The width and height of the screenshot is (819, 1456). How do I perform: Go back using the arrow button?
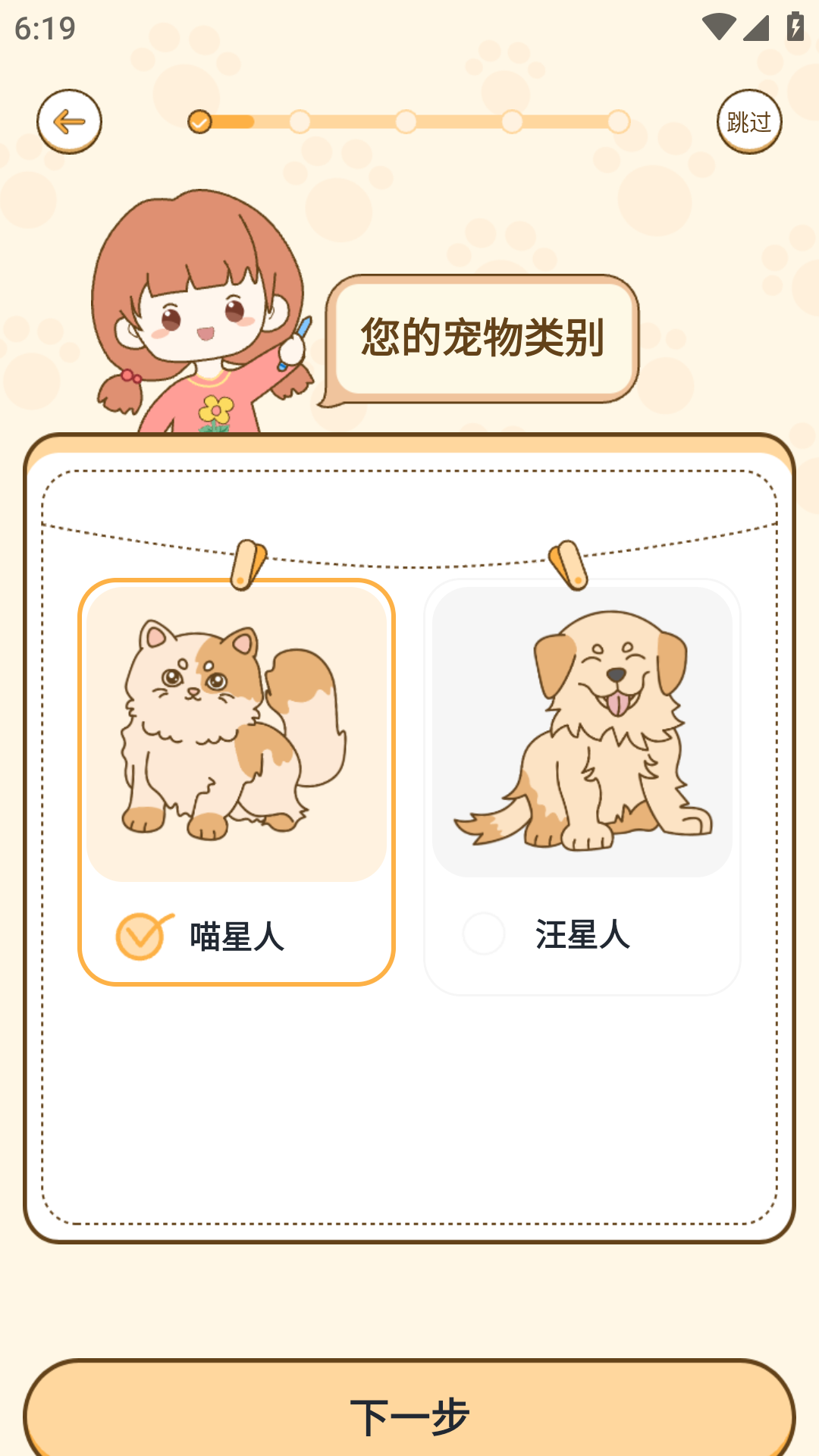click(x=69, y=121)
